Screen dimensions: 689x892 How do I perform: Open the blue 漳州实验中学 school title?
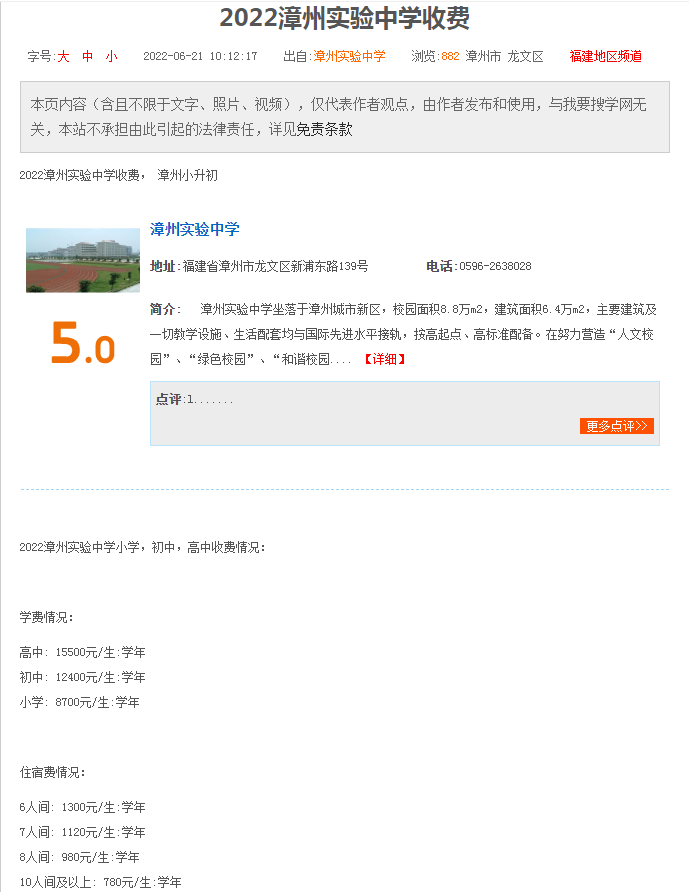[195, 229]
